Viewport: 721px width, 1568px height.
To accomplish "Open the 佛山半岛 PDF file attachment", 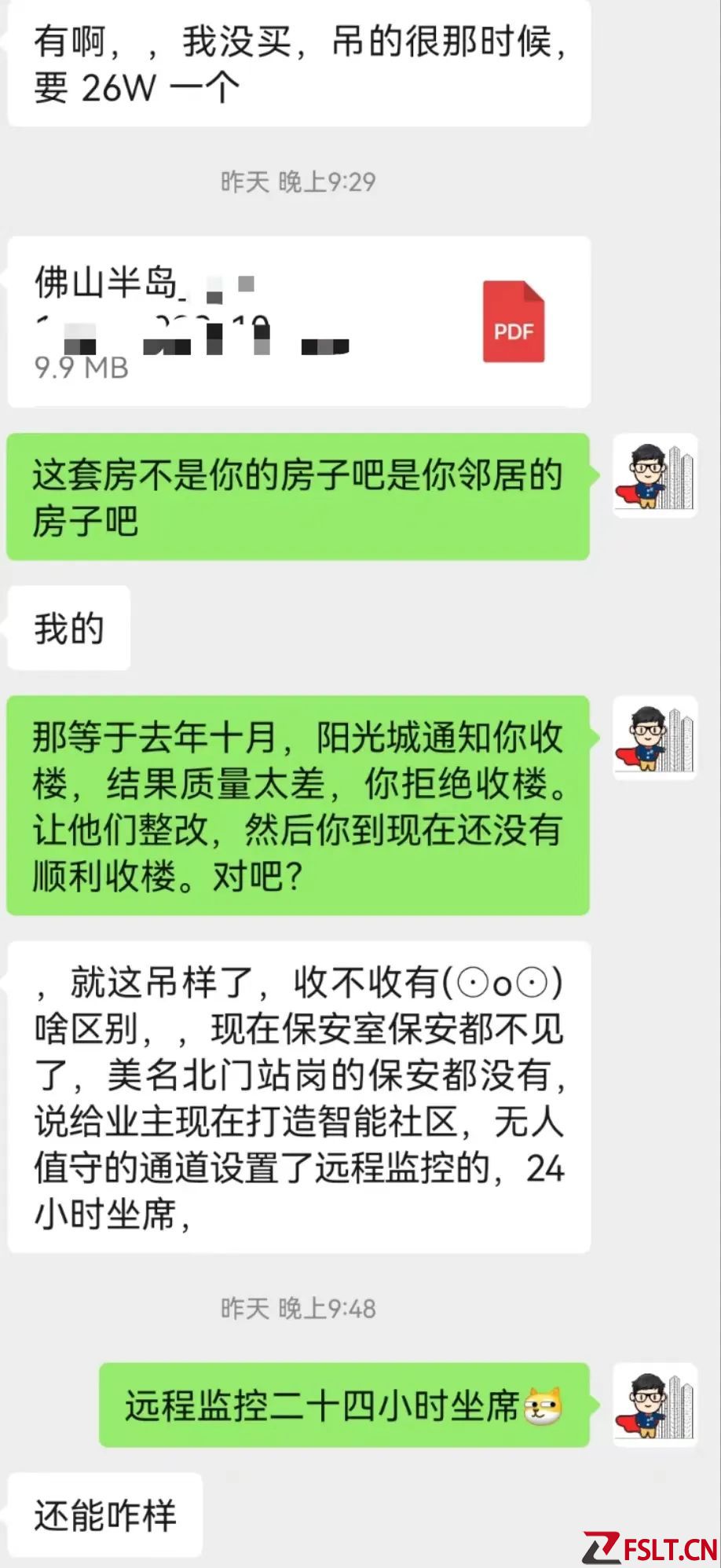I will [298, 322].
